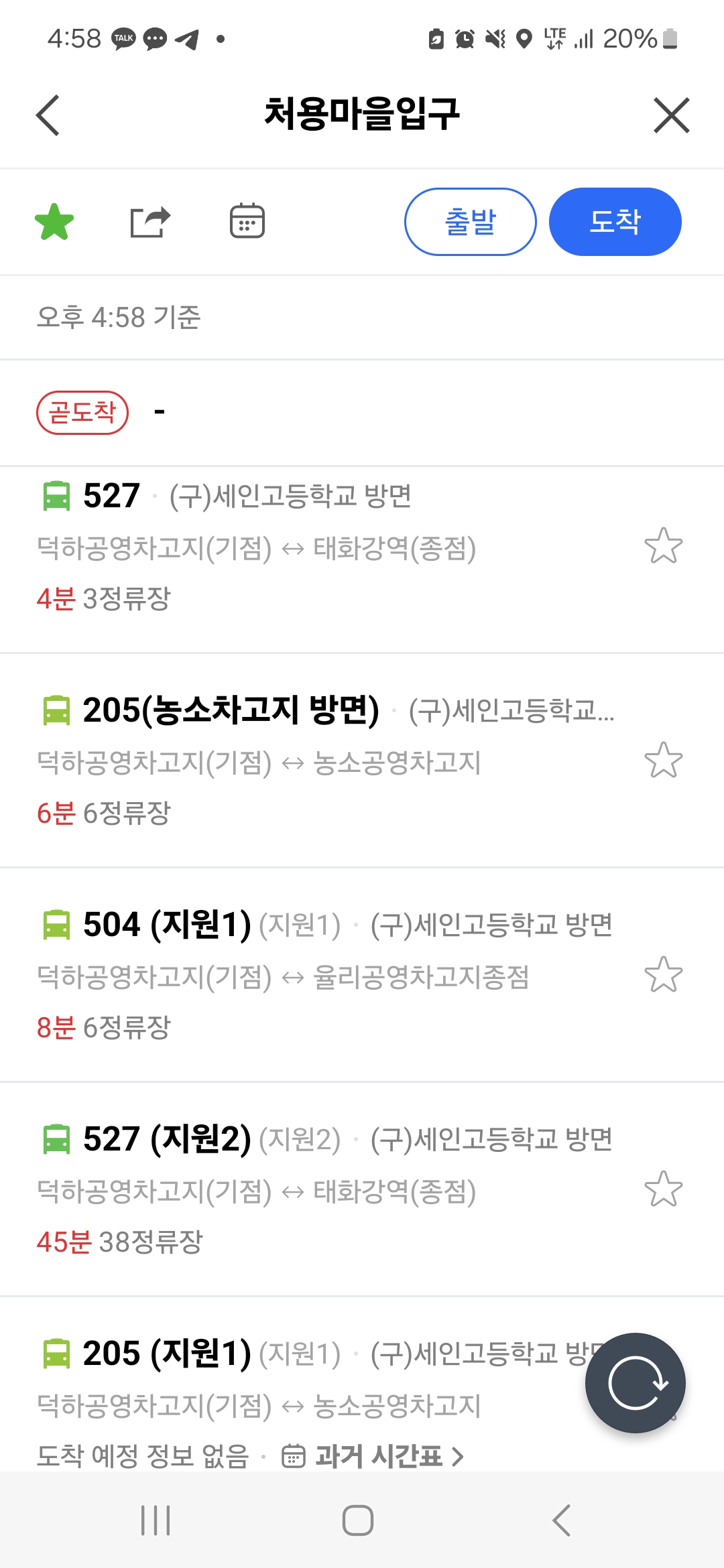The height and width of the screenshot is (1568, 724).
Task: Star the 527 (지원2) bus
Action: point(664,1189)
